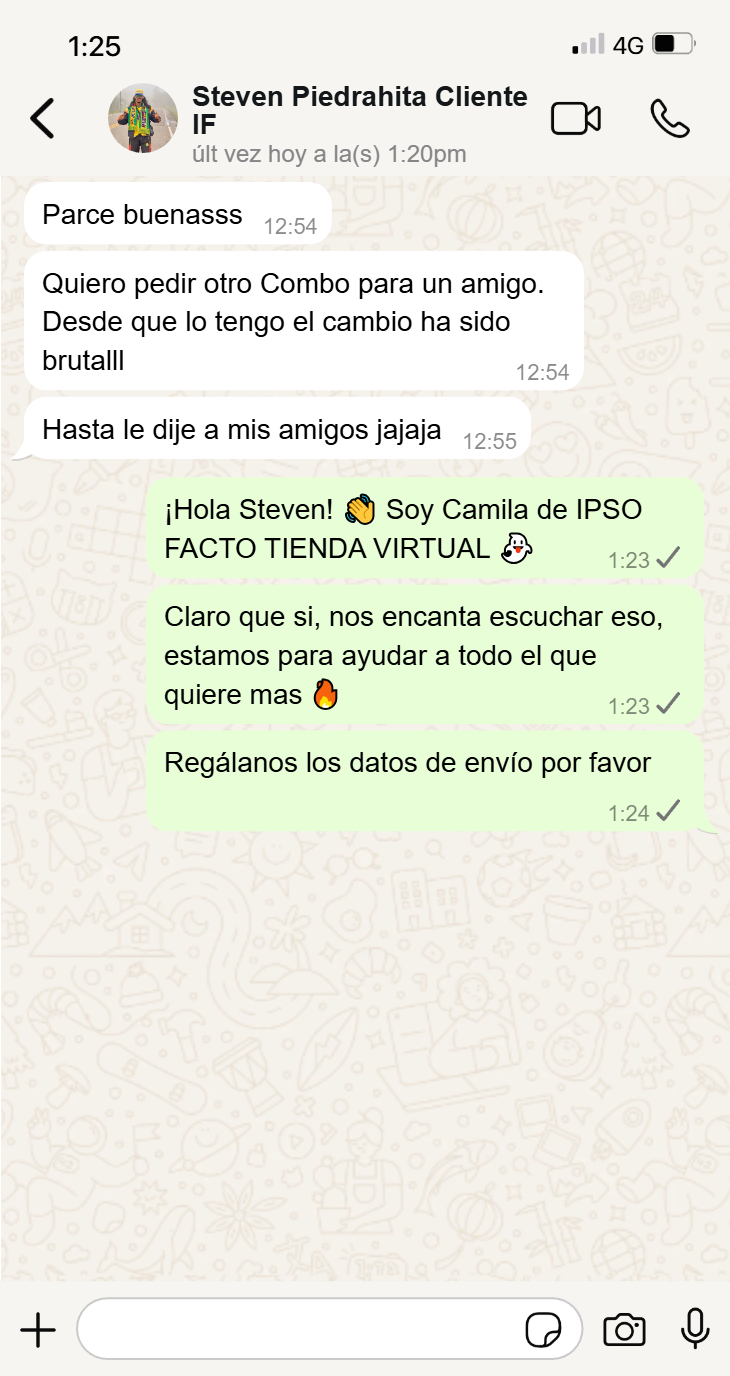
Task: Open the sticker picker
Action: coord(542,1329)
